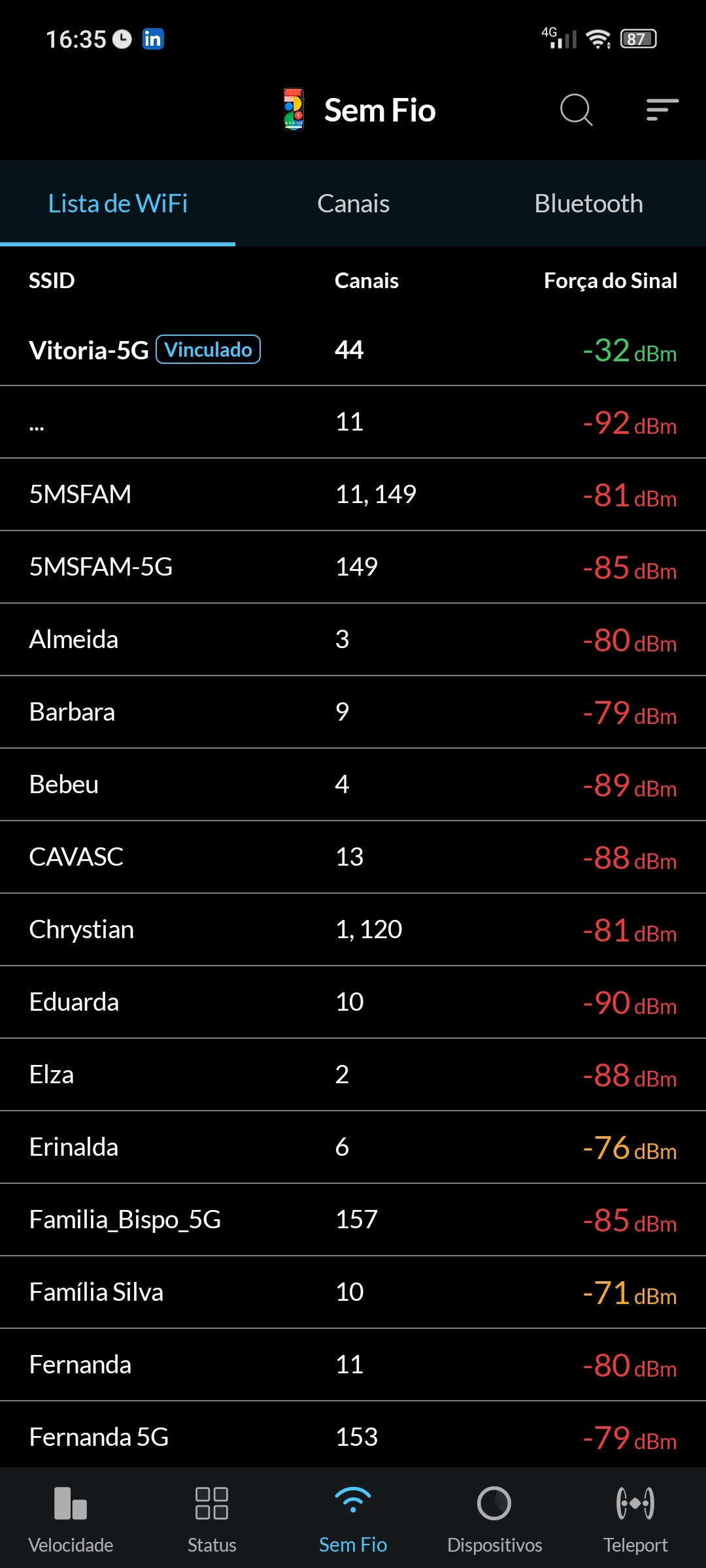View the Família Silva network
Screen dimensions: 706x1568
click(353, 1292)
